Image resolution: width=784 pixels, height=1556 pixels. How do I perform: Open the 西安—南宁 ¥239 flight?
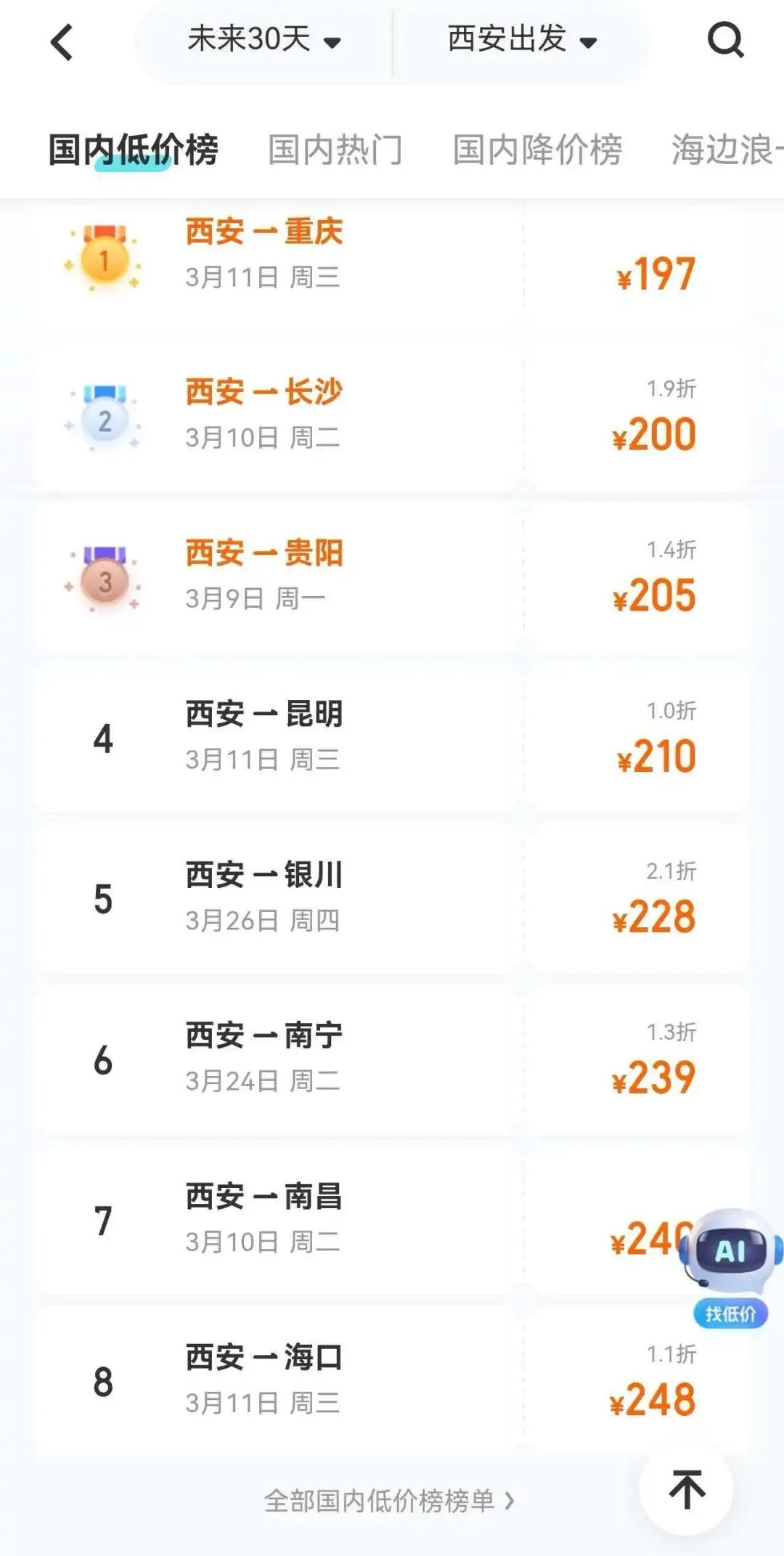point(392,1059)
